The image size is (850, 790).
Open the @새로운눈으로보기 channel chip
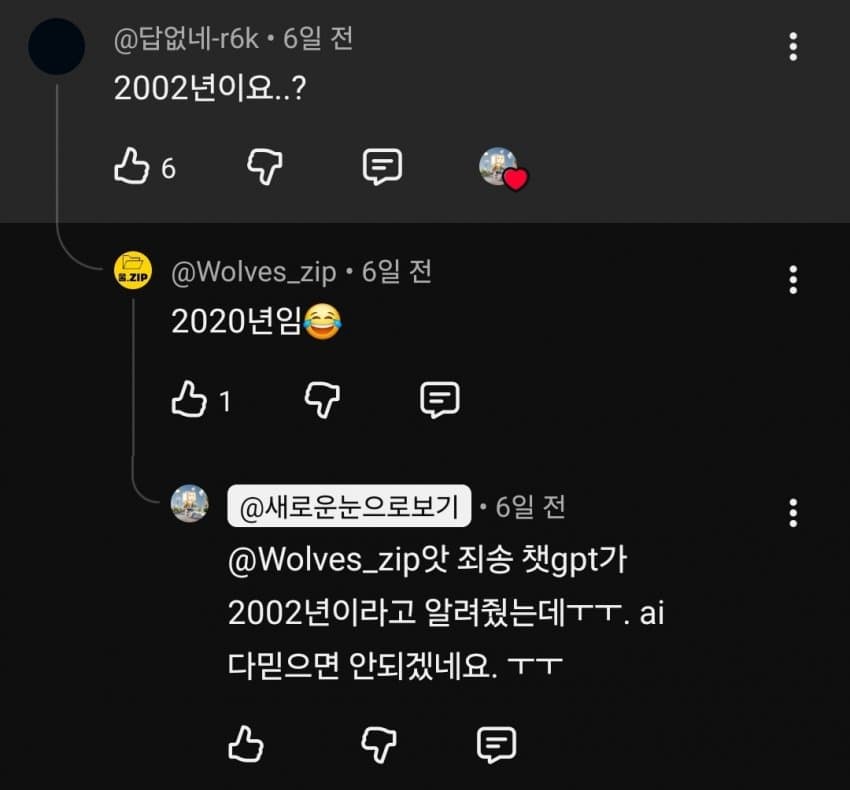[349, 507]
